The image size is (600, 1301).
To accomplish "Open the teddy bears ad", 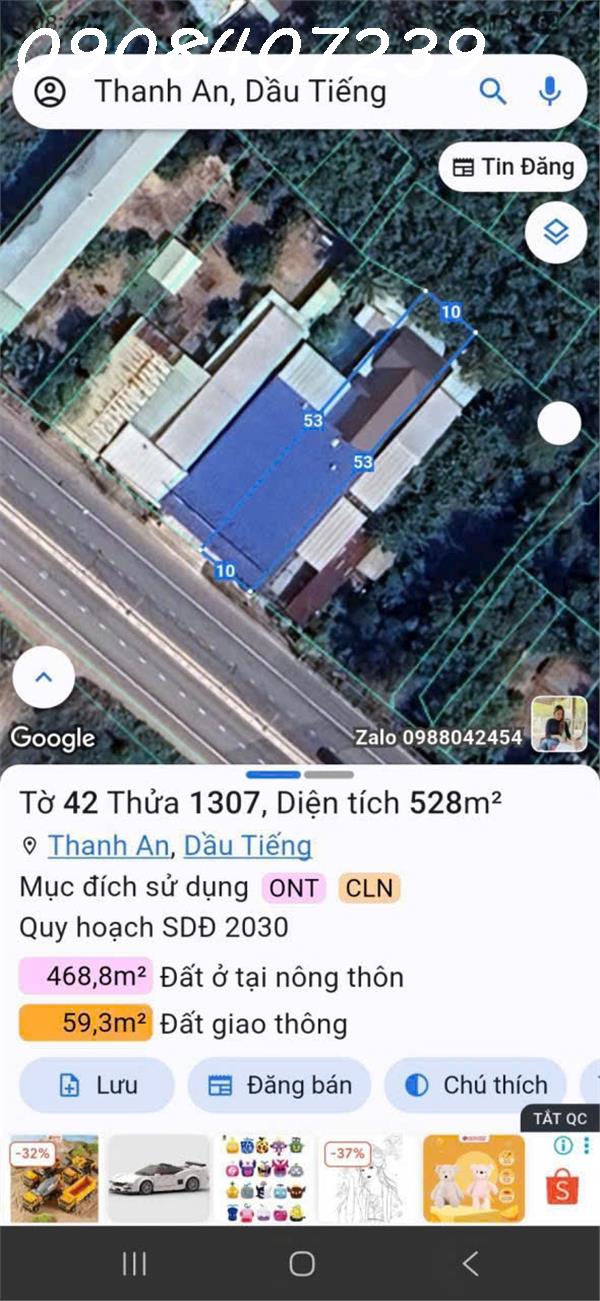I will click(474, 1178).
